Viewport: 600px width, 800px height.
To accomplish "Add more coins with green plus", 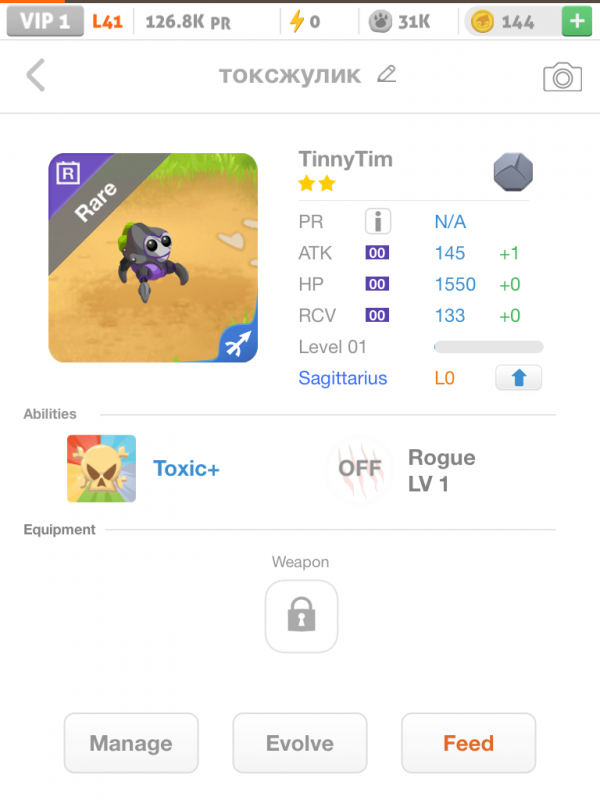I will [x=576, y=21].
